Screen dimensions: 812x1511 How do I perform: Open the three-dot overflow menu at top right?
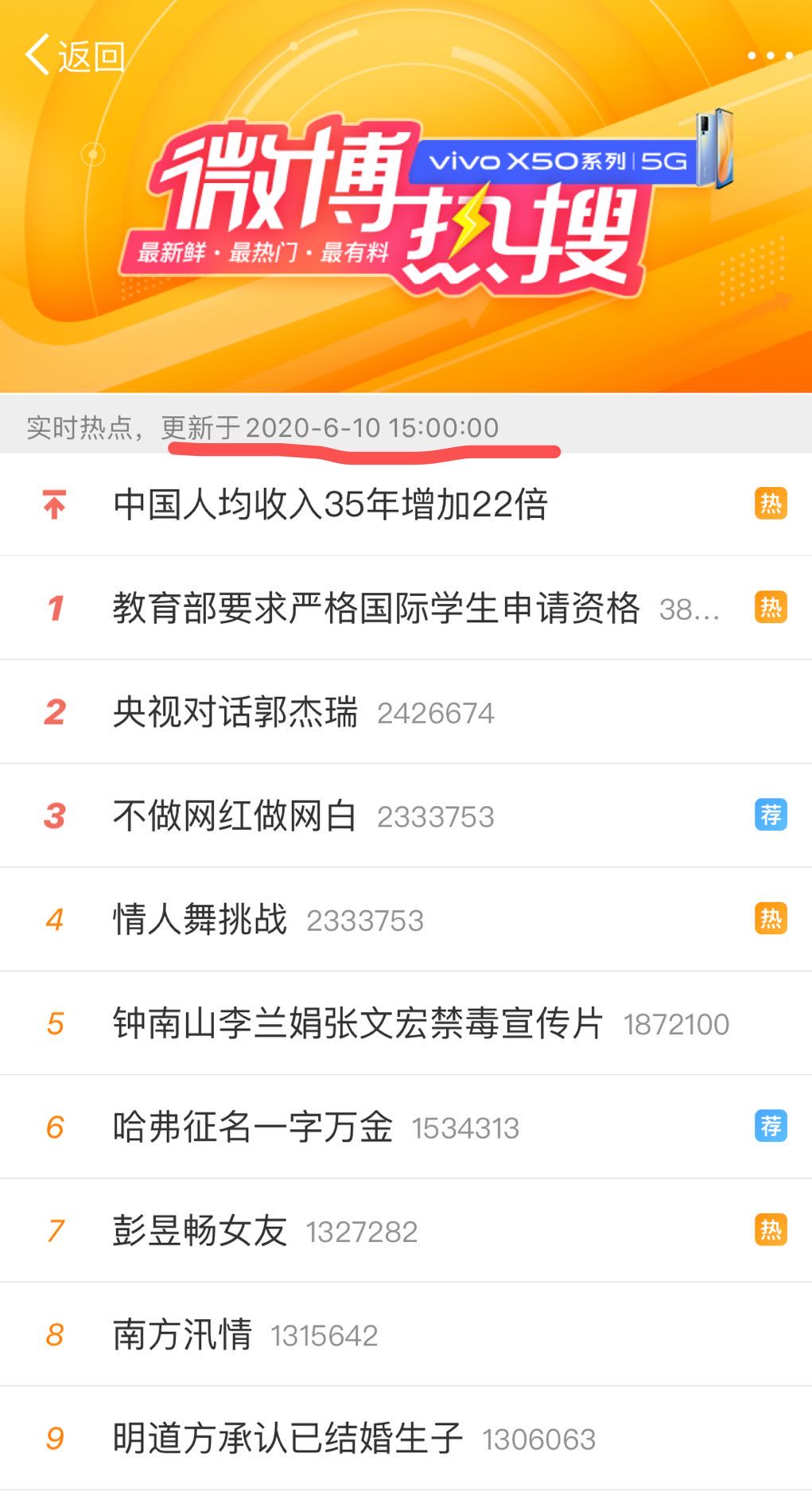point(771,56)
